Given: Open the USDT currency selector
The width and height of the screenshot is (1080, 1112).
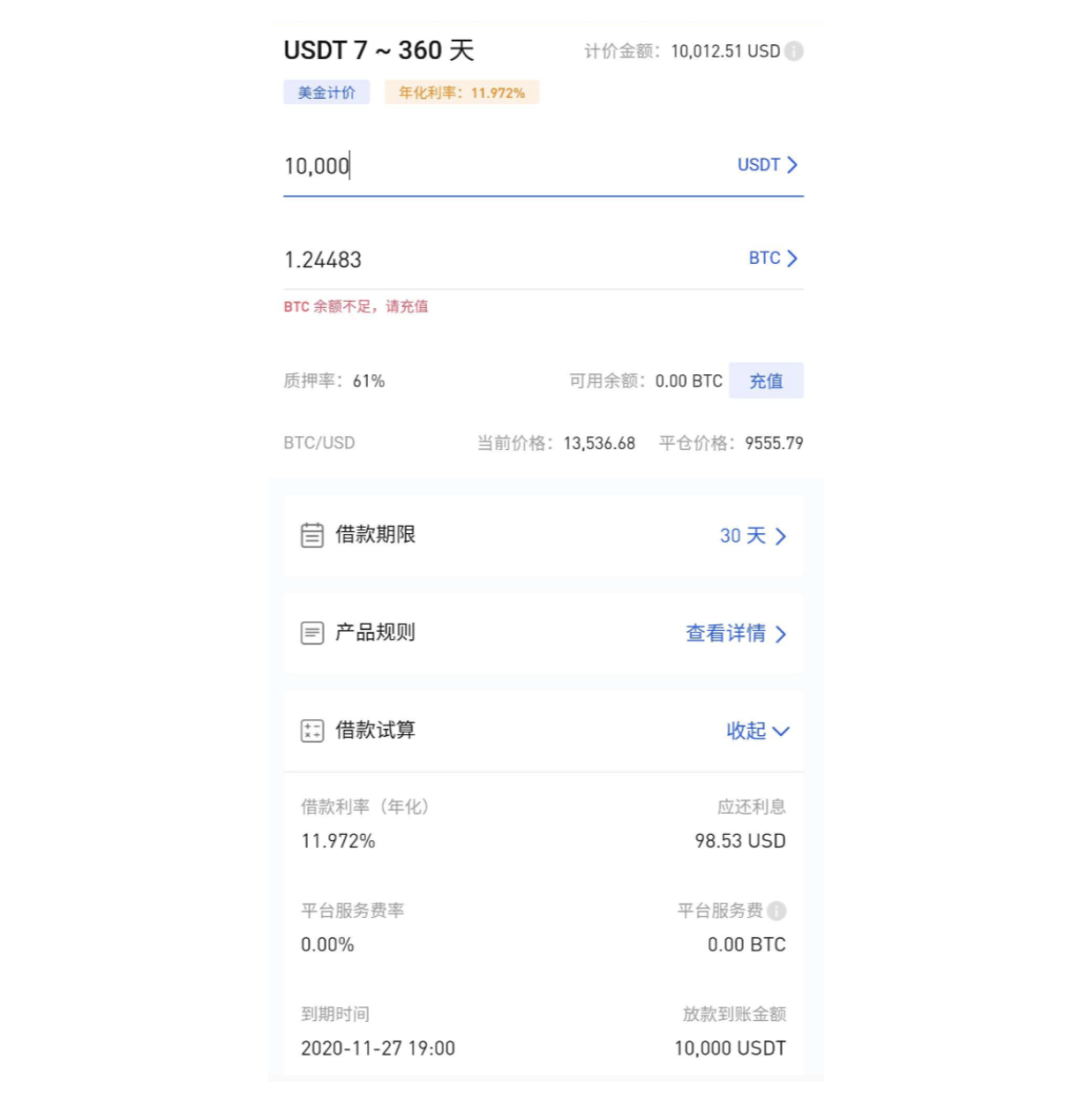Looking at the screenshot, I should (767, 165).
